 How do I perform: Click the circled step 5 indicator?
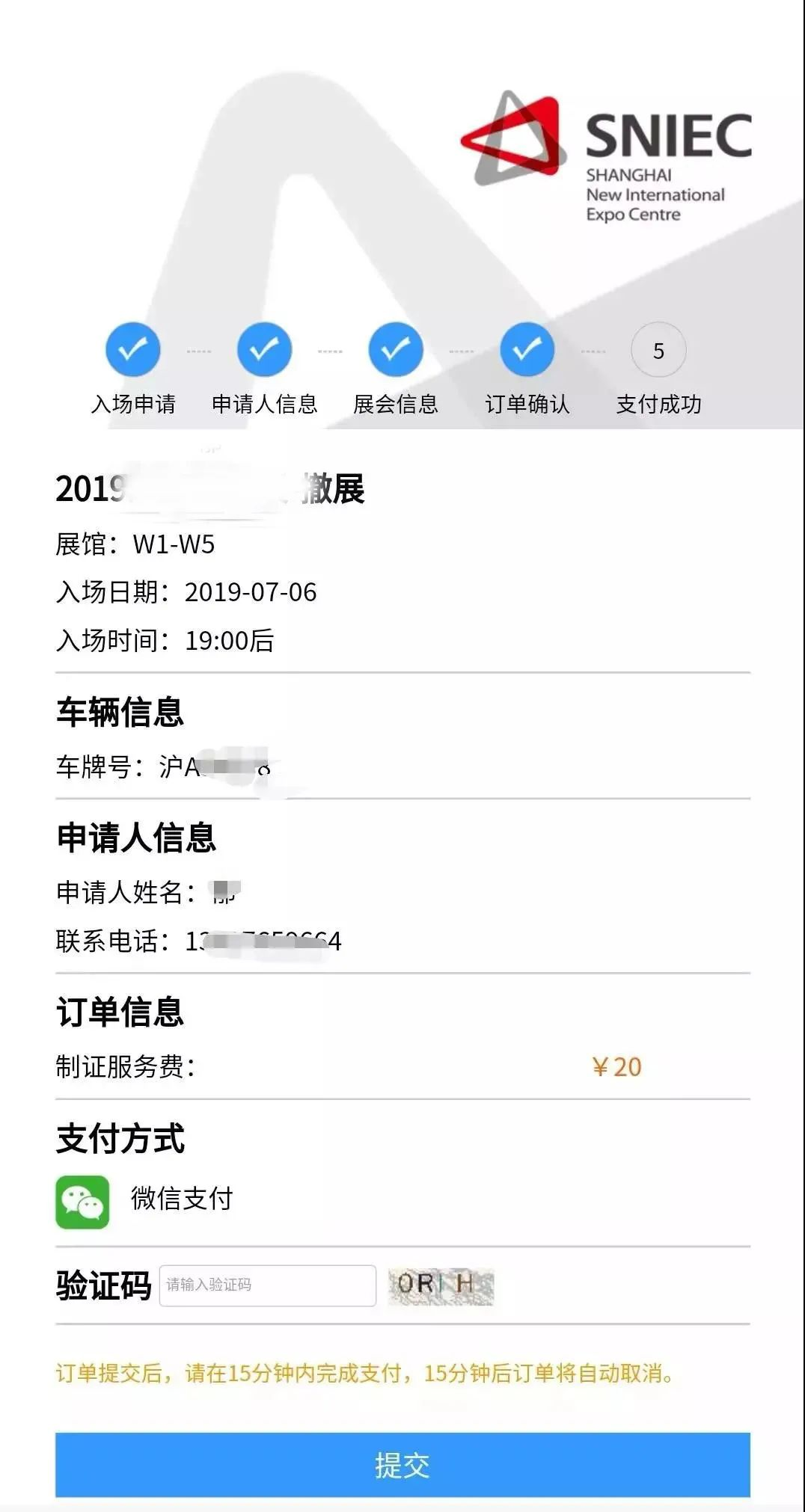coord(658,349)
